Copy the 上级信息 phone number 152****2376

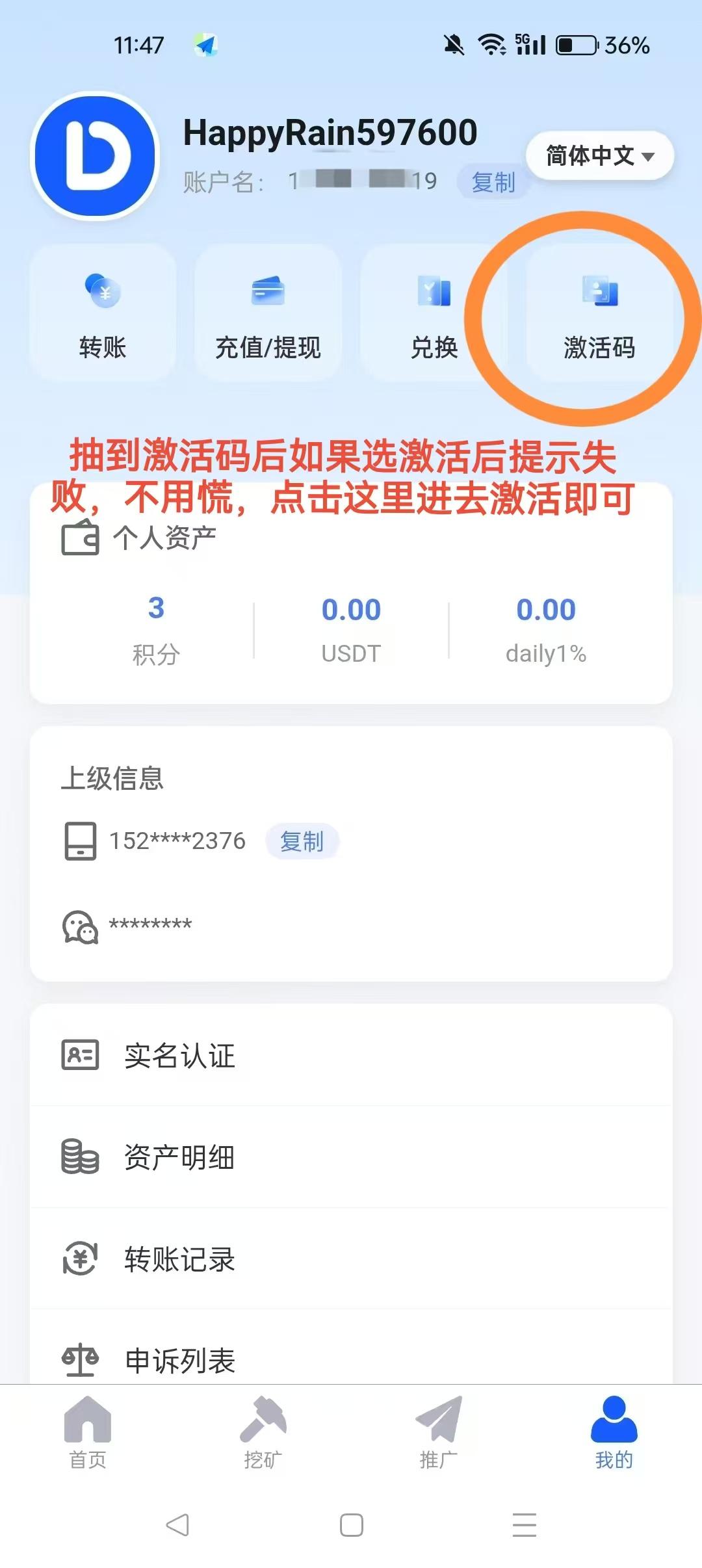click(302, 841)
